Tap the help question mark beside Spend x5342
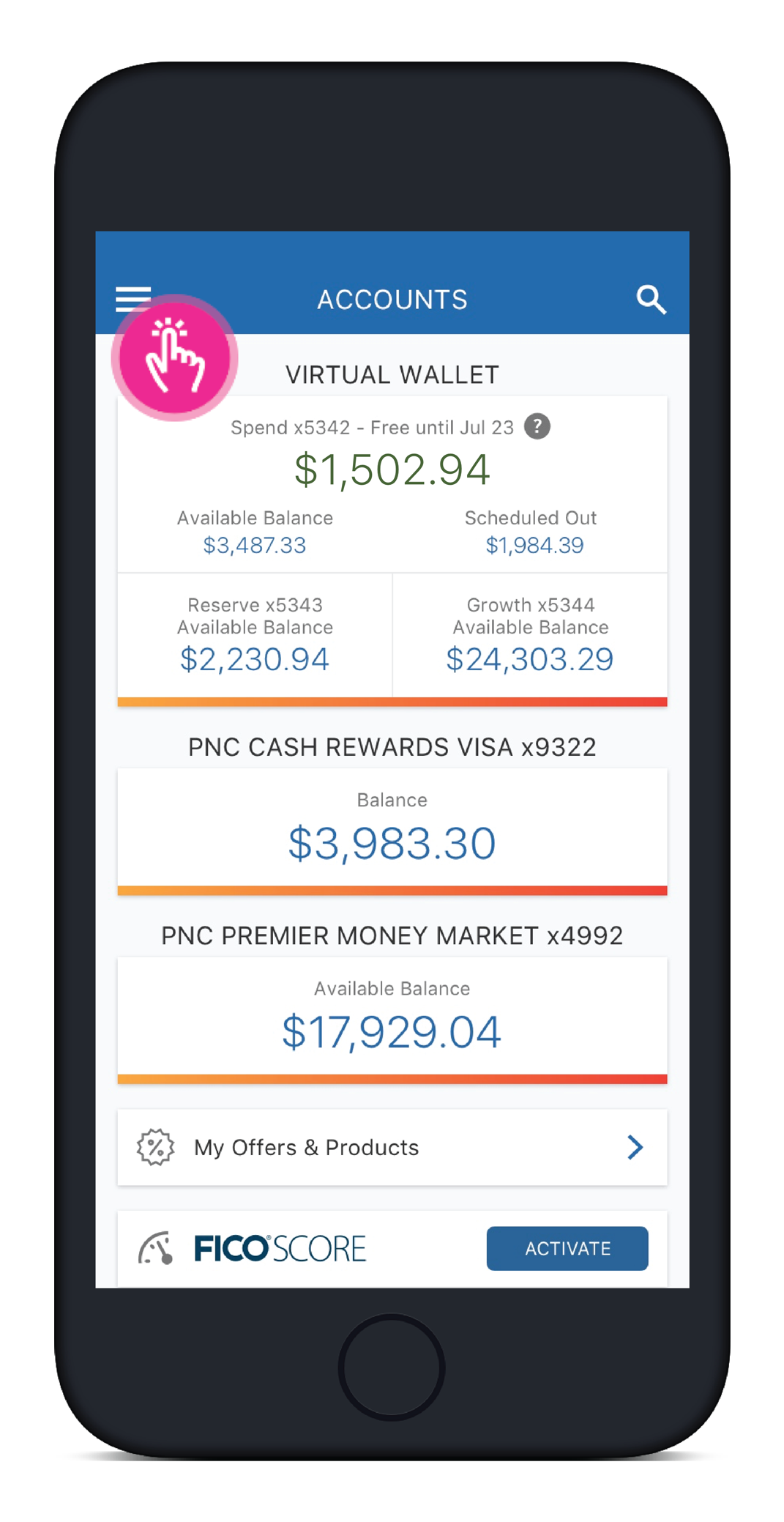 click(x=537, y=426)
